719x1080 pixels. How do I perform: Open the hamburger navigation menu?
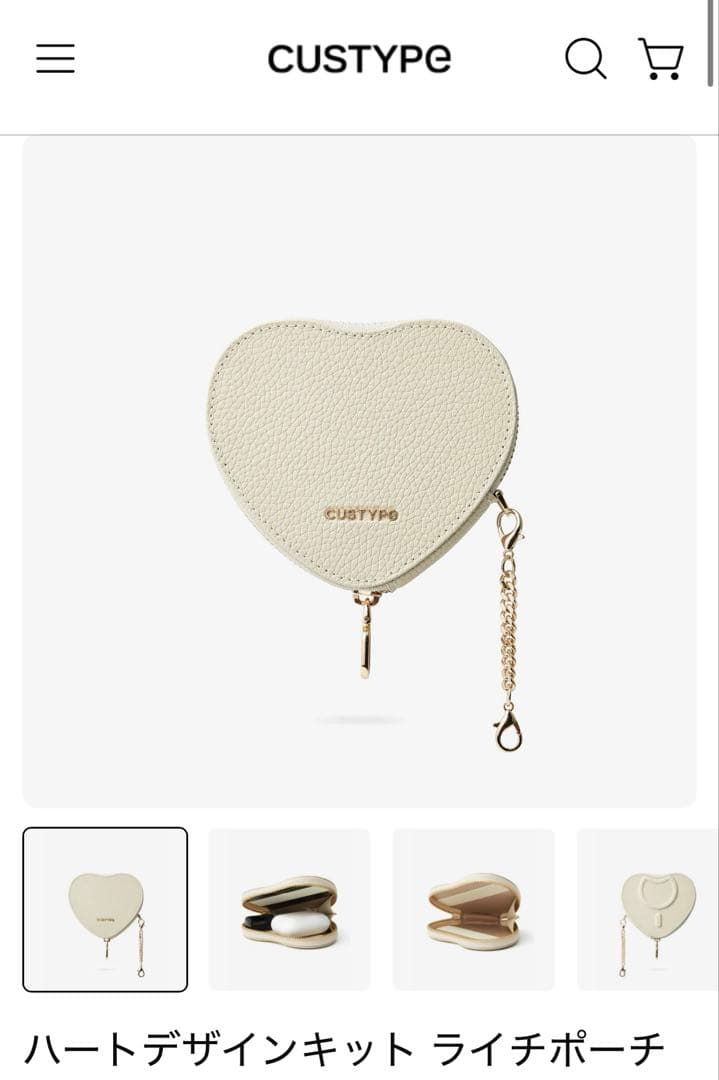(55, 59)
